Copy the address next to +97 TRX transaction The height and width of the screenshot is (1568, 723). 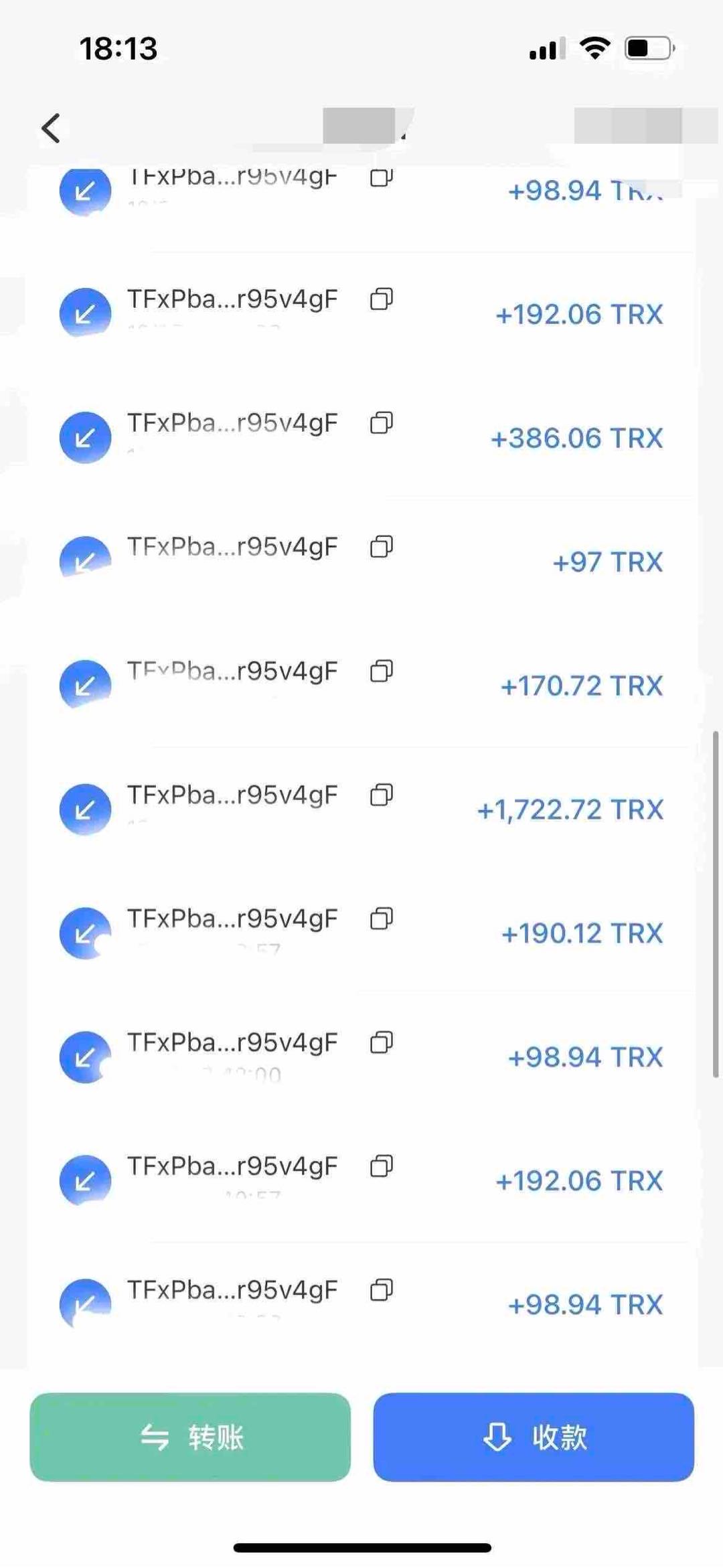(382, 547)
